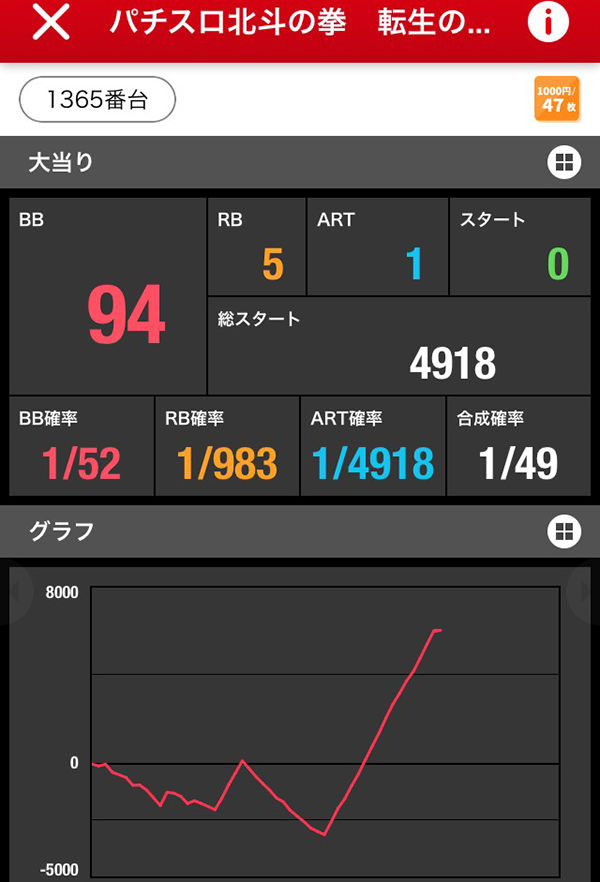Open the info icon in header
The width and height of the screenshot is (600, 882).
(547, 24)
